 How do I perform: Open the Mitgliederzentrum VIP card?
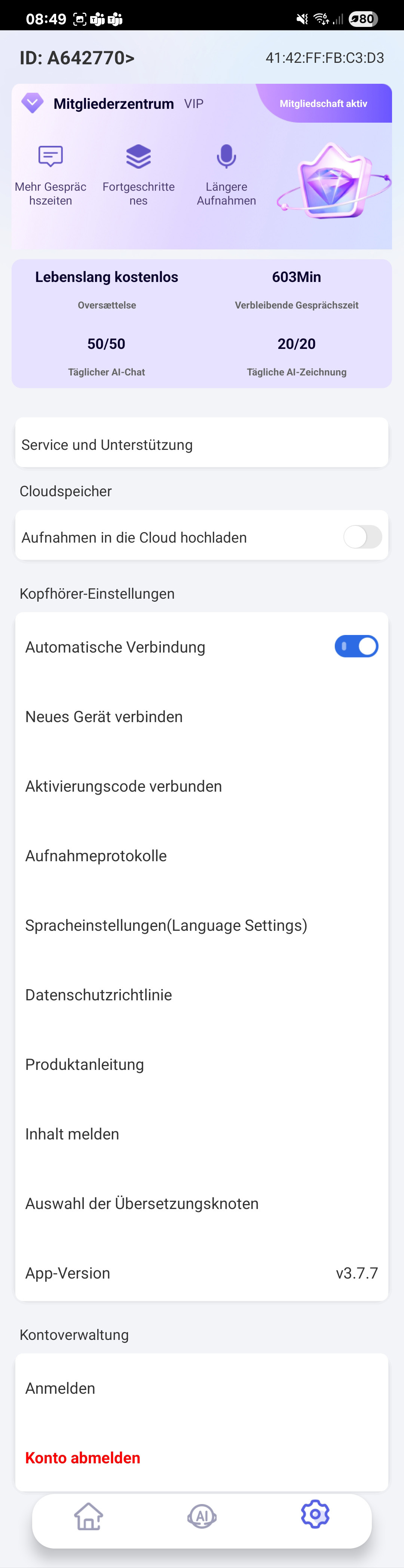point(113,104)
